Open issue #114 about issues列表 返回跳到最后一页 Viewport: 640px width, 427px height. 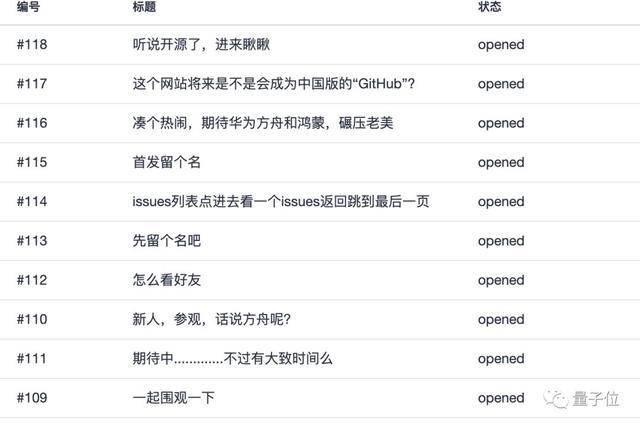point(281,201)
